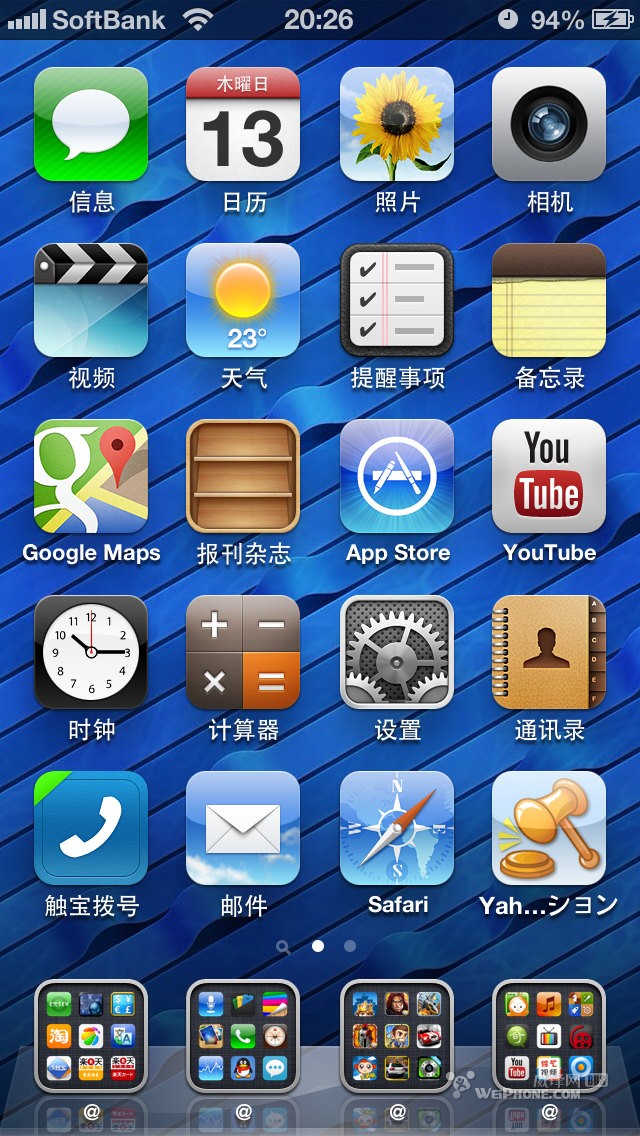640x1136 pixels.
Task: Open the 邮件 mail app
Action: tap(243, 828)
